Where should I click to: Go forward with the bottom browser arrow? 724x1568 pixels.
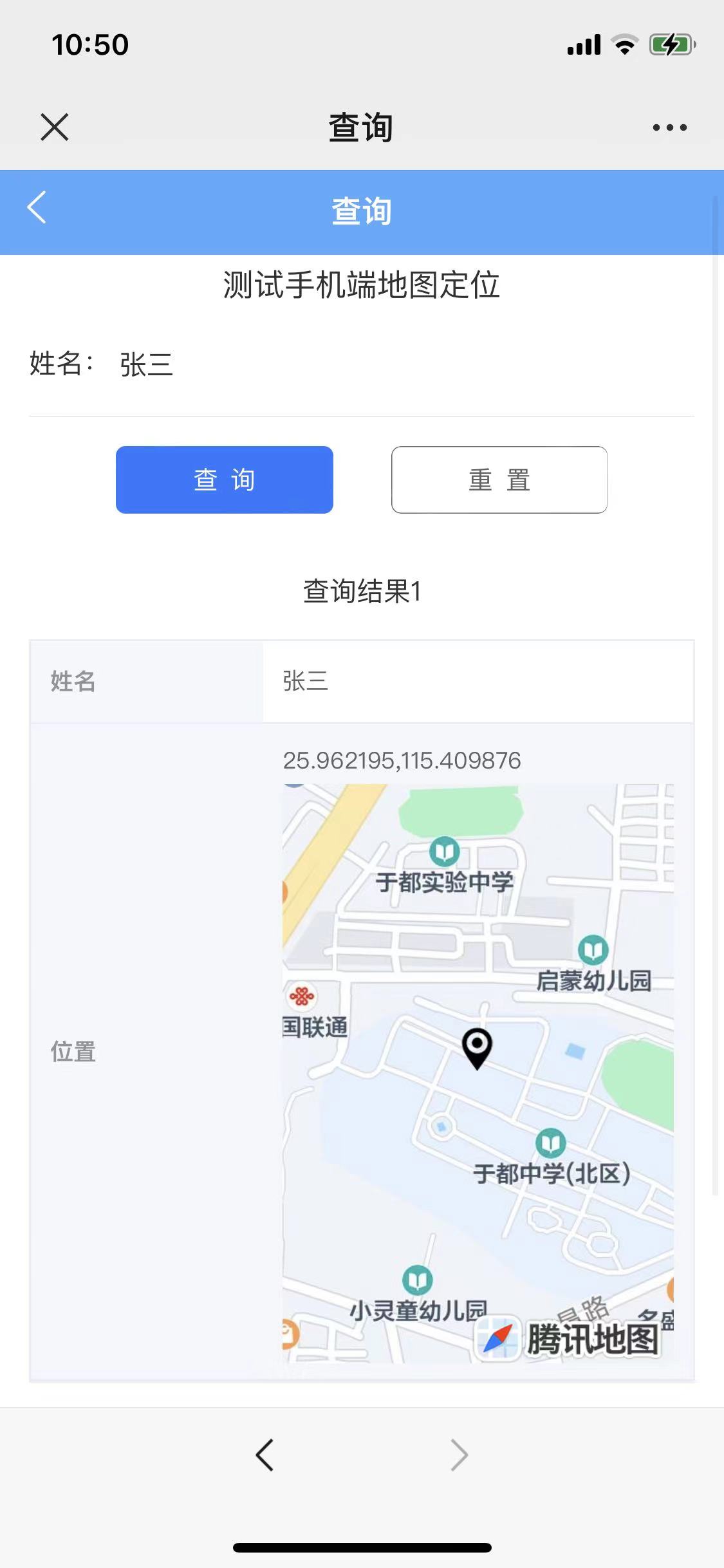click(459, 1455)
